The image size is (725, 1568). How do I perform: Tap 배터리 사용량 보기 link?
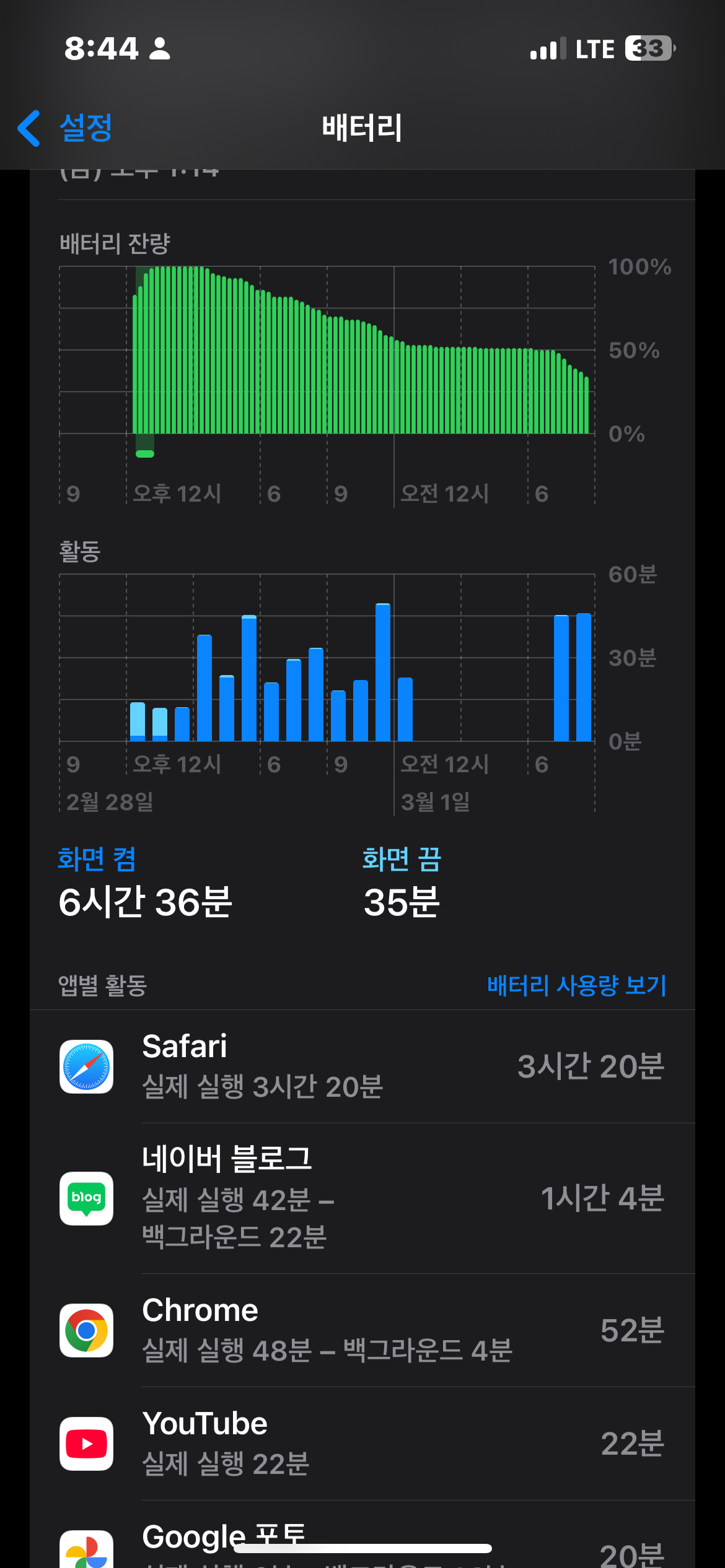pyautogui.click(x=576, y=985)
